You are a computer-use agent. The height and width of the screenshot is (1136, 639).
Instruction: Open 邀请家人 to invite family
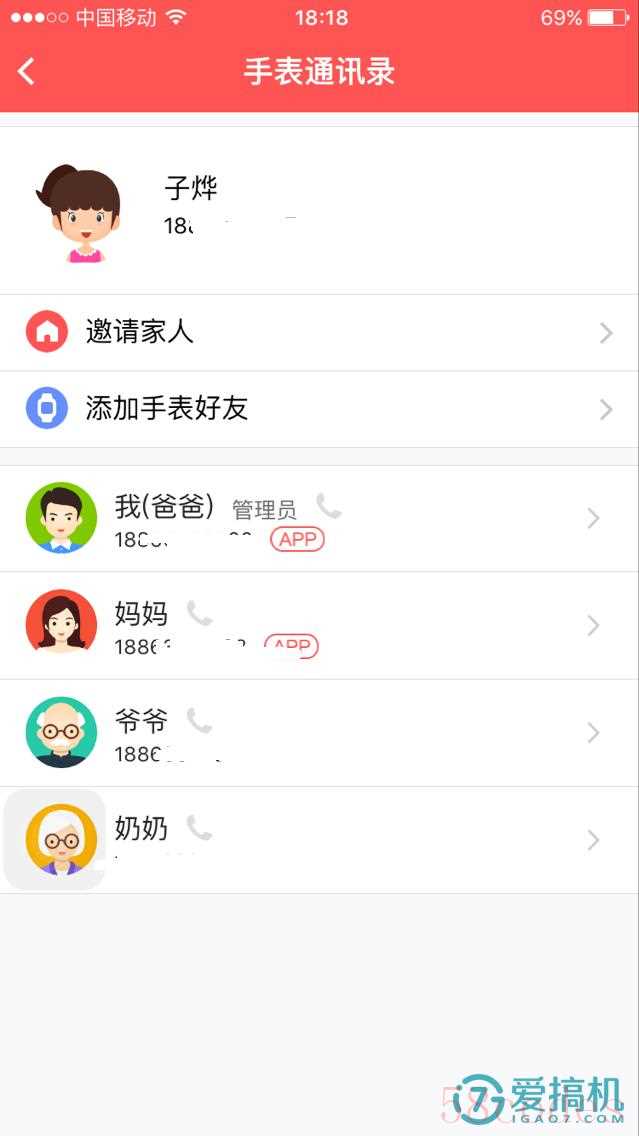tap(319, 332)
